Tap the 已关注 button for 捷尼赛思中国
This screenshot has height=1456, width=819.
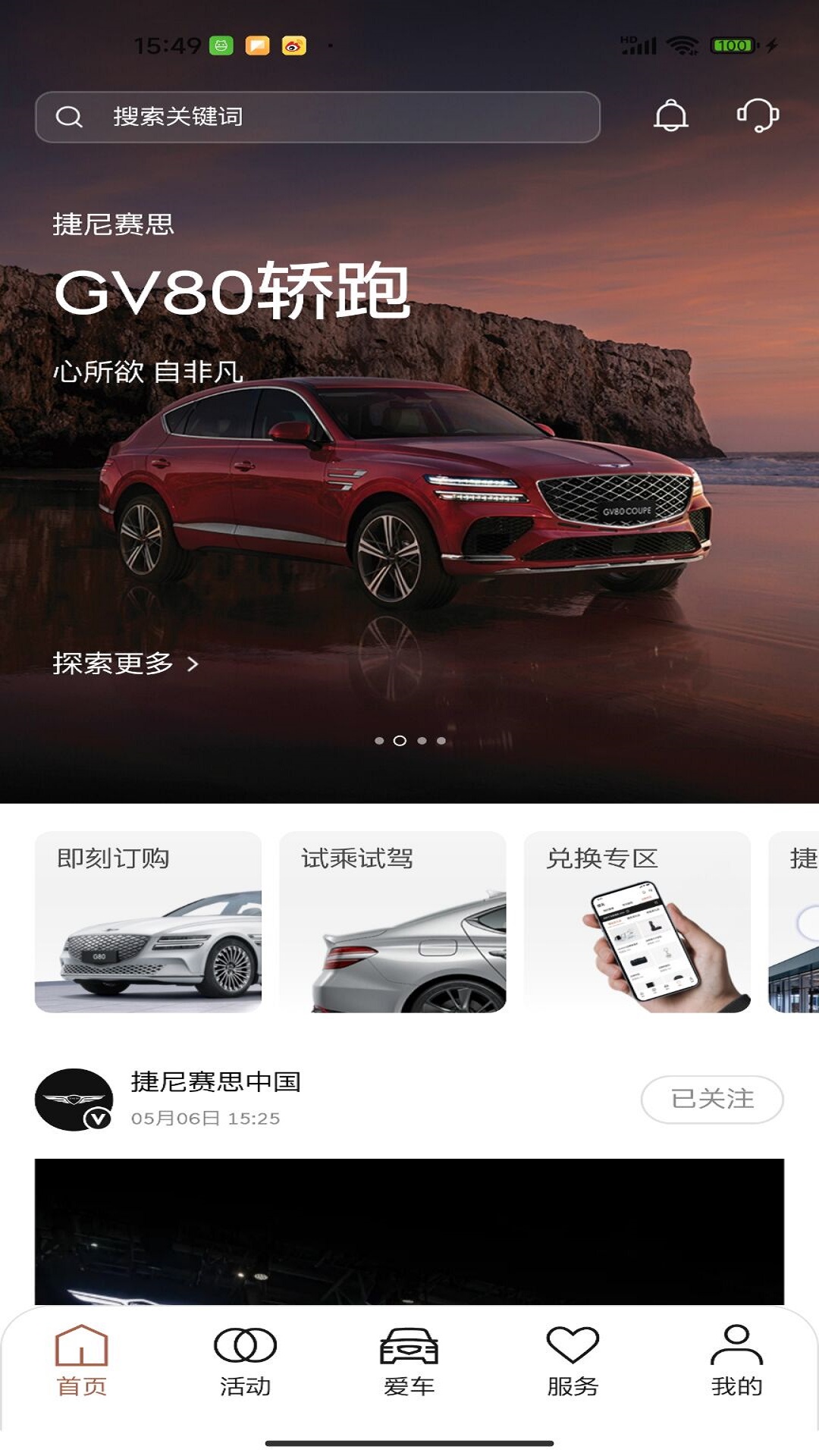pos(711,1099)
